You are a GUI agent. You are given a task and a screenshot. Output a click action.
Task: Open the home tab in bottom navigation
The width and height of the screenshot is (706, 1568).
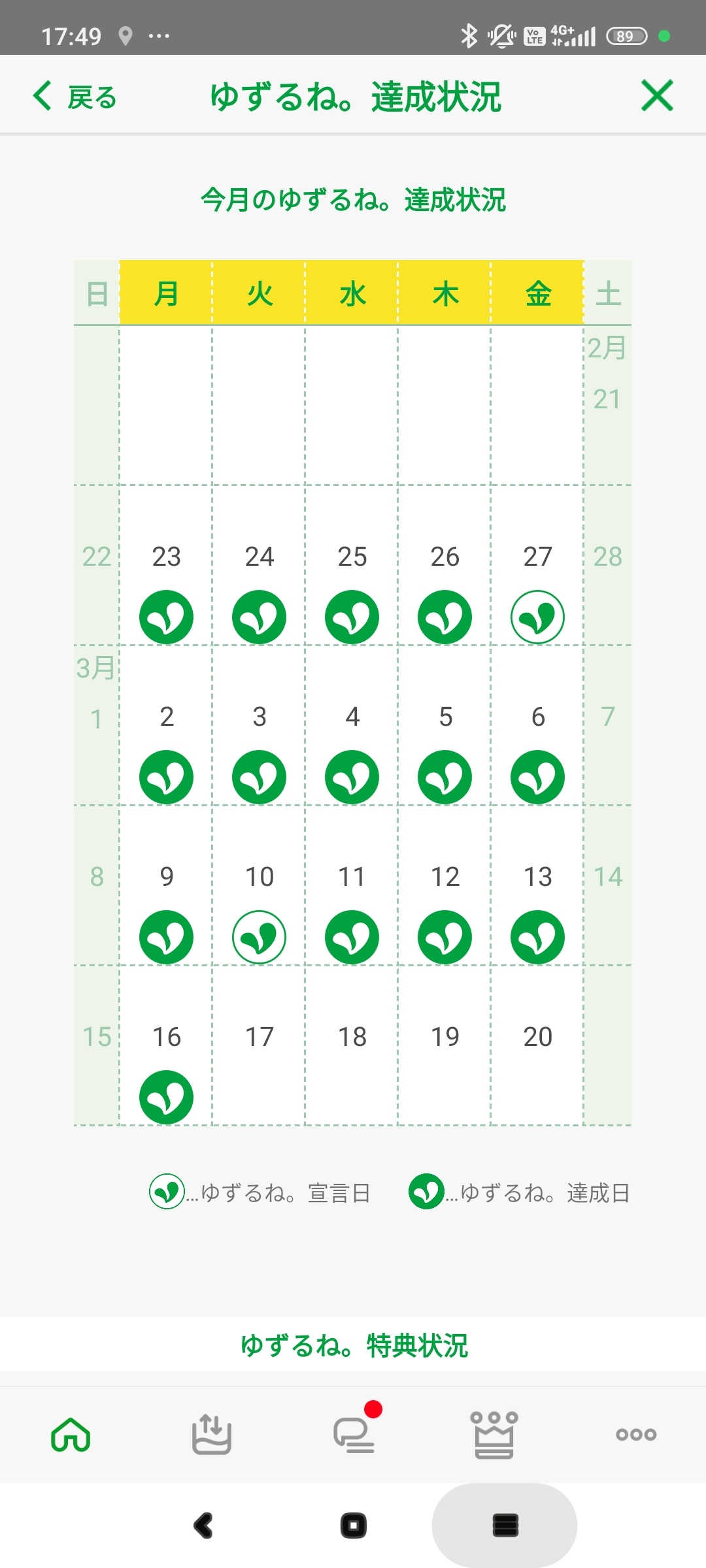pos(71,1435)
